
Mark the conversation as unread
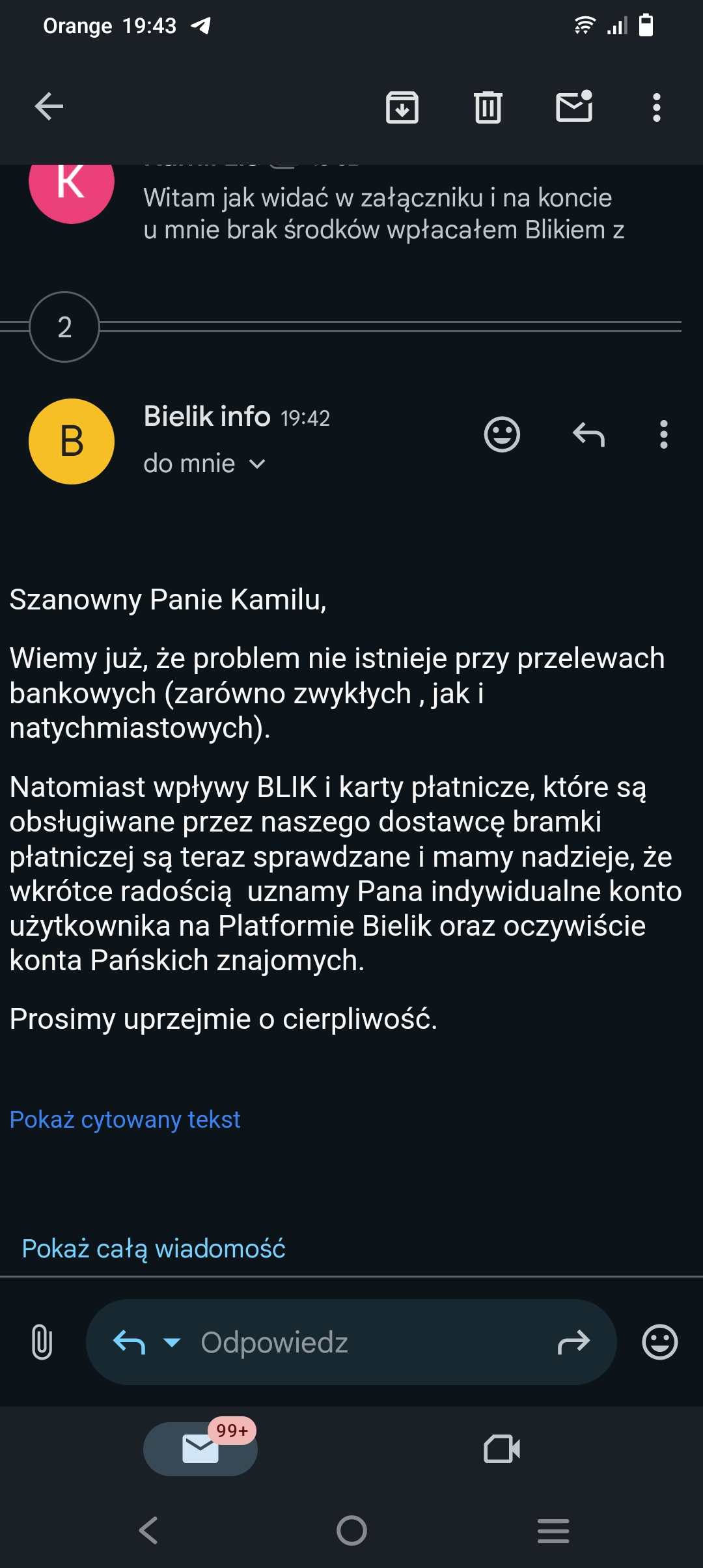tap(574, 106)
